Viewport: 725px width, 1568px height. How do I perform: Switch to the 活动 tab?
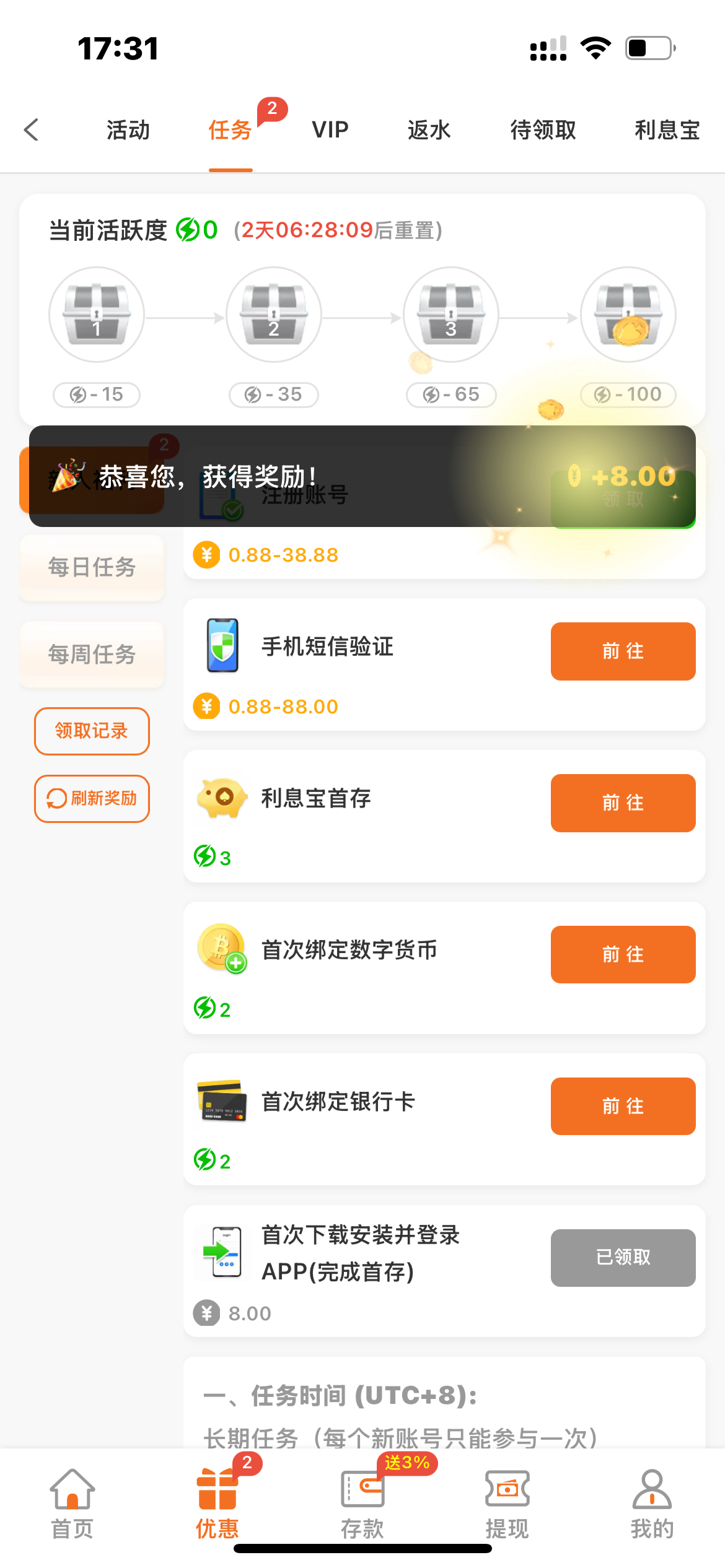[x=128, y=130]
